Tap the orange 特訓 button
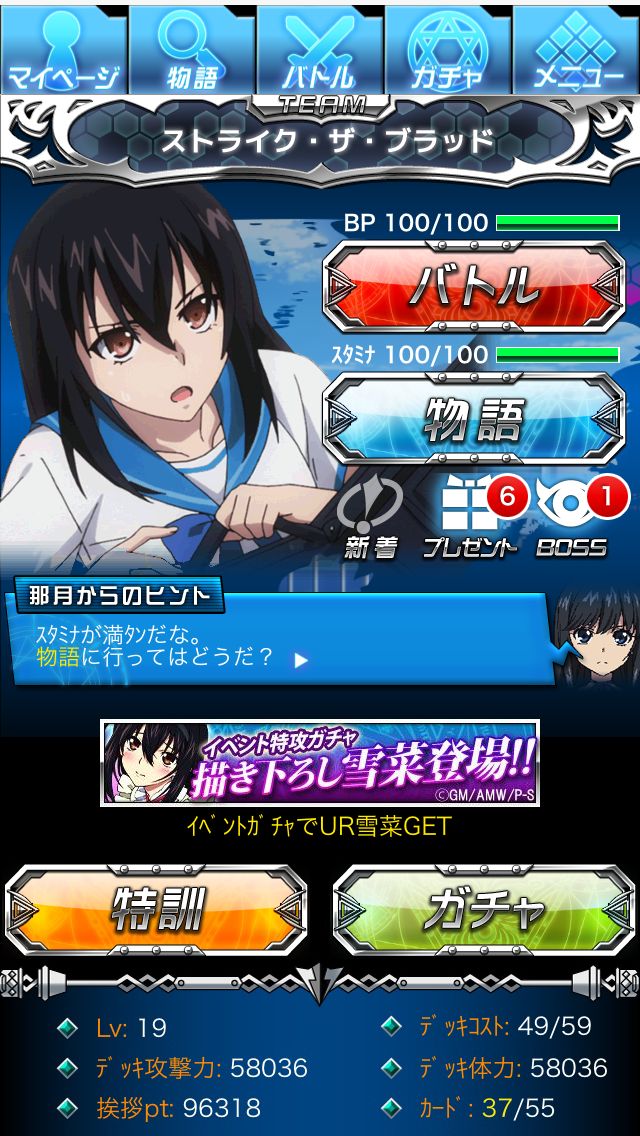The image size is (640, 1136). coord(157,910)
